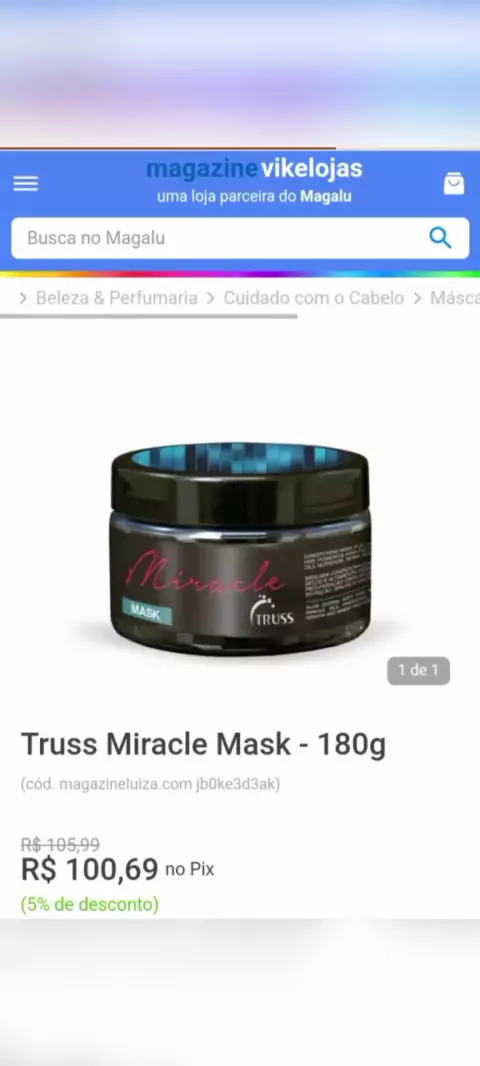480x1066 pixels.
Task: Open the shopping bag cart
Action: pos(453,184)
